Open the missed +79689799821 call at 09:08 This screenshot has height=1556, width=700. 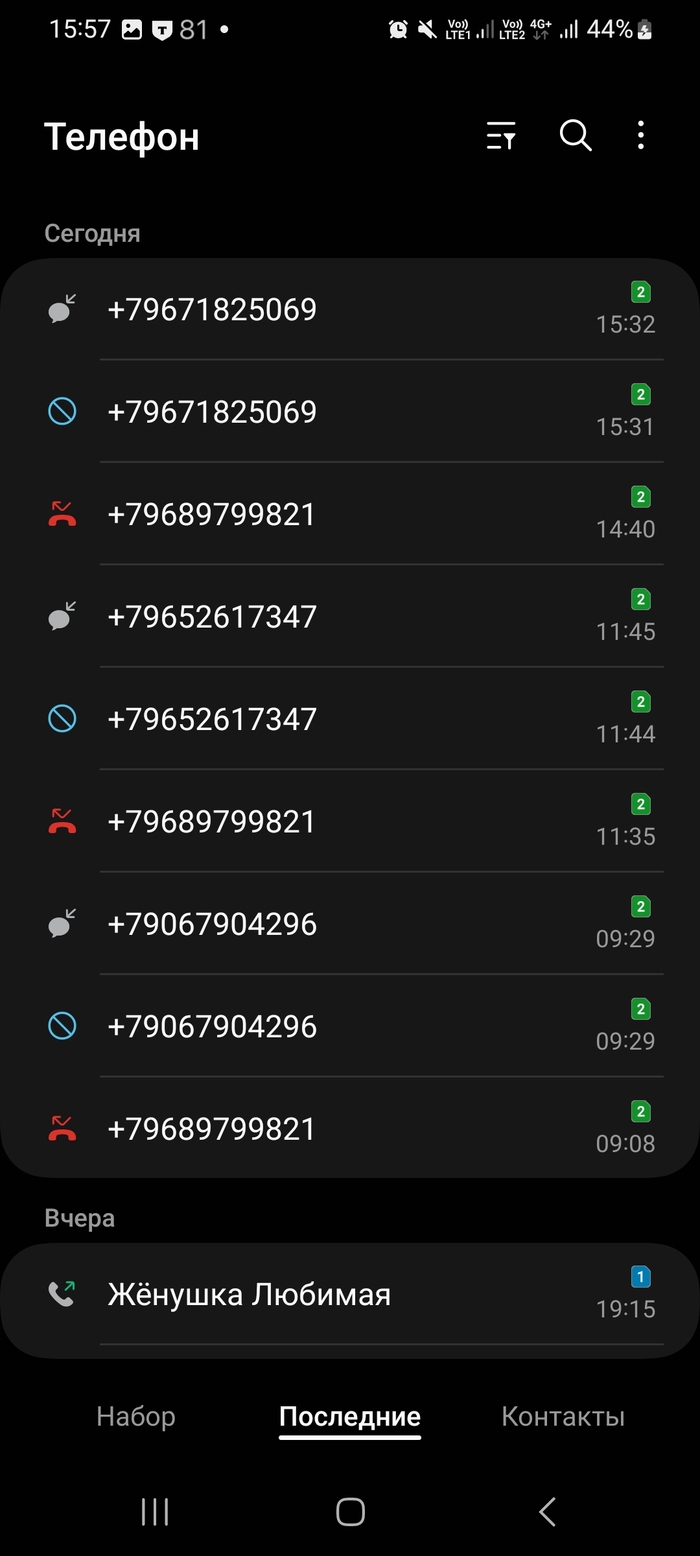pos(350,1129)
